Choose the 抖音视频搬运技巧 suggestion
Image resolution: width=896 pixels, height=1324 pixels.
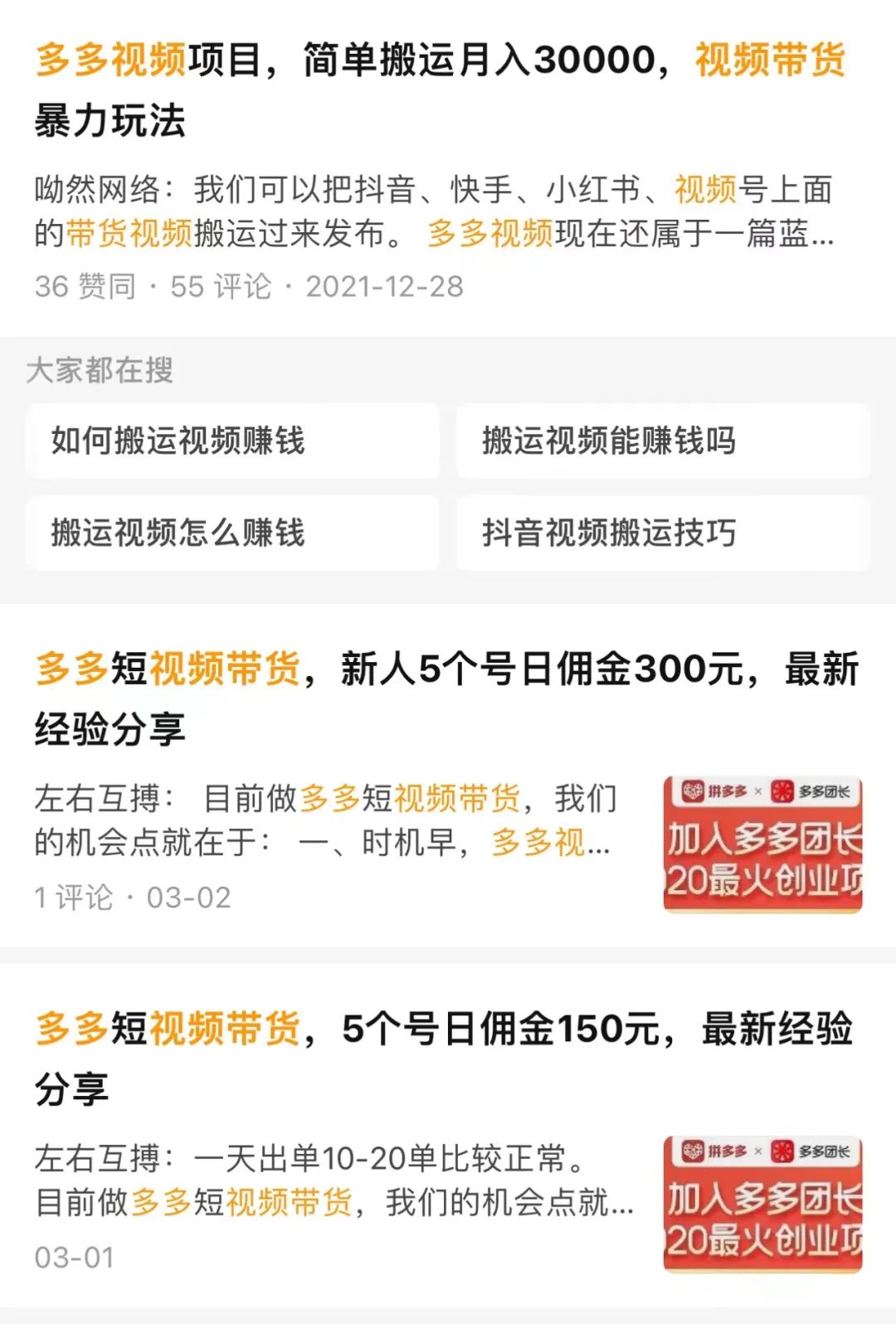tap(663, 533)
